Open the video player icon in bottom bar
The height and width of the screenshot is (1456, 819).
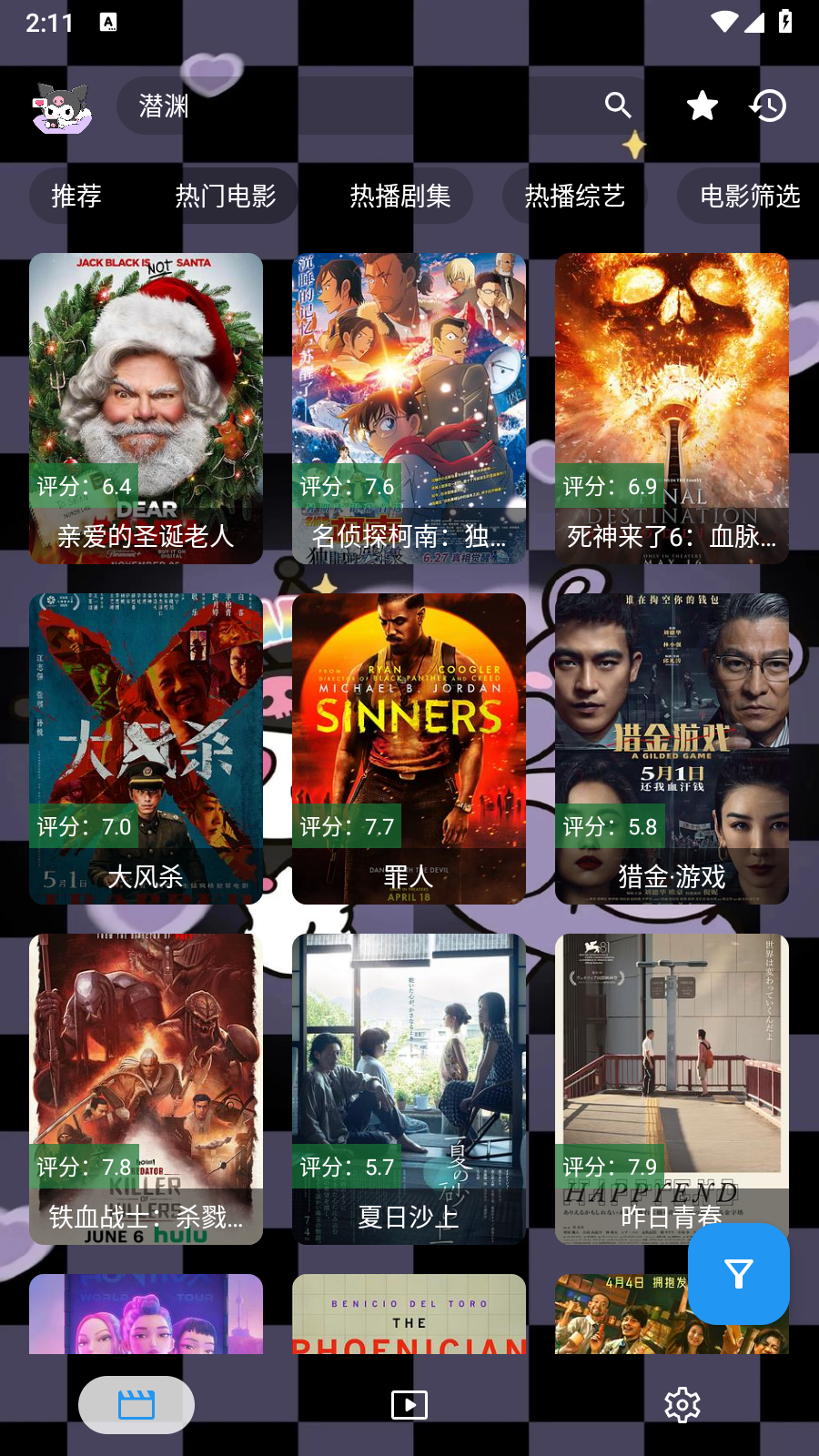click(x=409, y=1404)
